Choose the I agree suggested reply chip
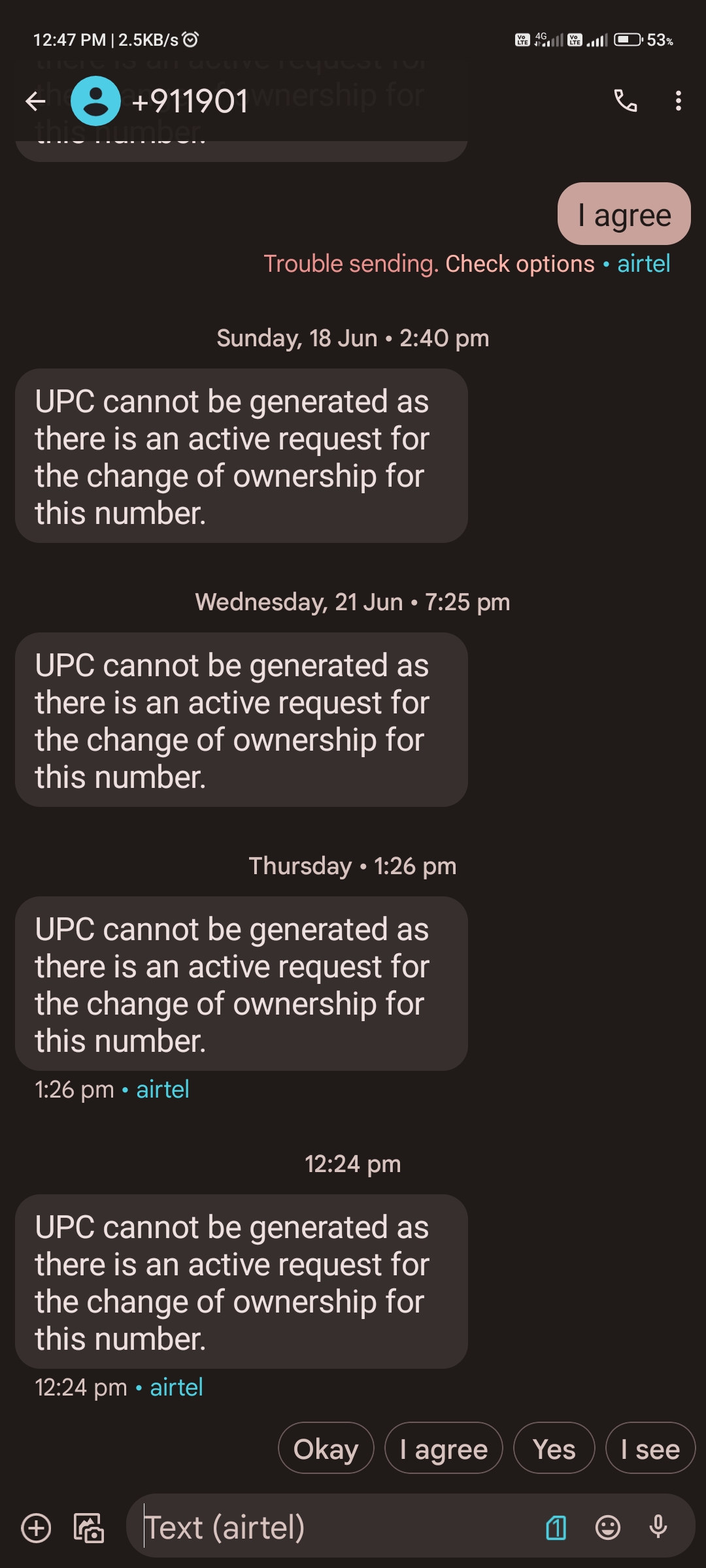The width and height of the screenshot is (706, 1568). 443,1448
